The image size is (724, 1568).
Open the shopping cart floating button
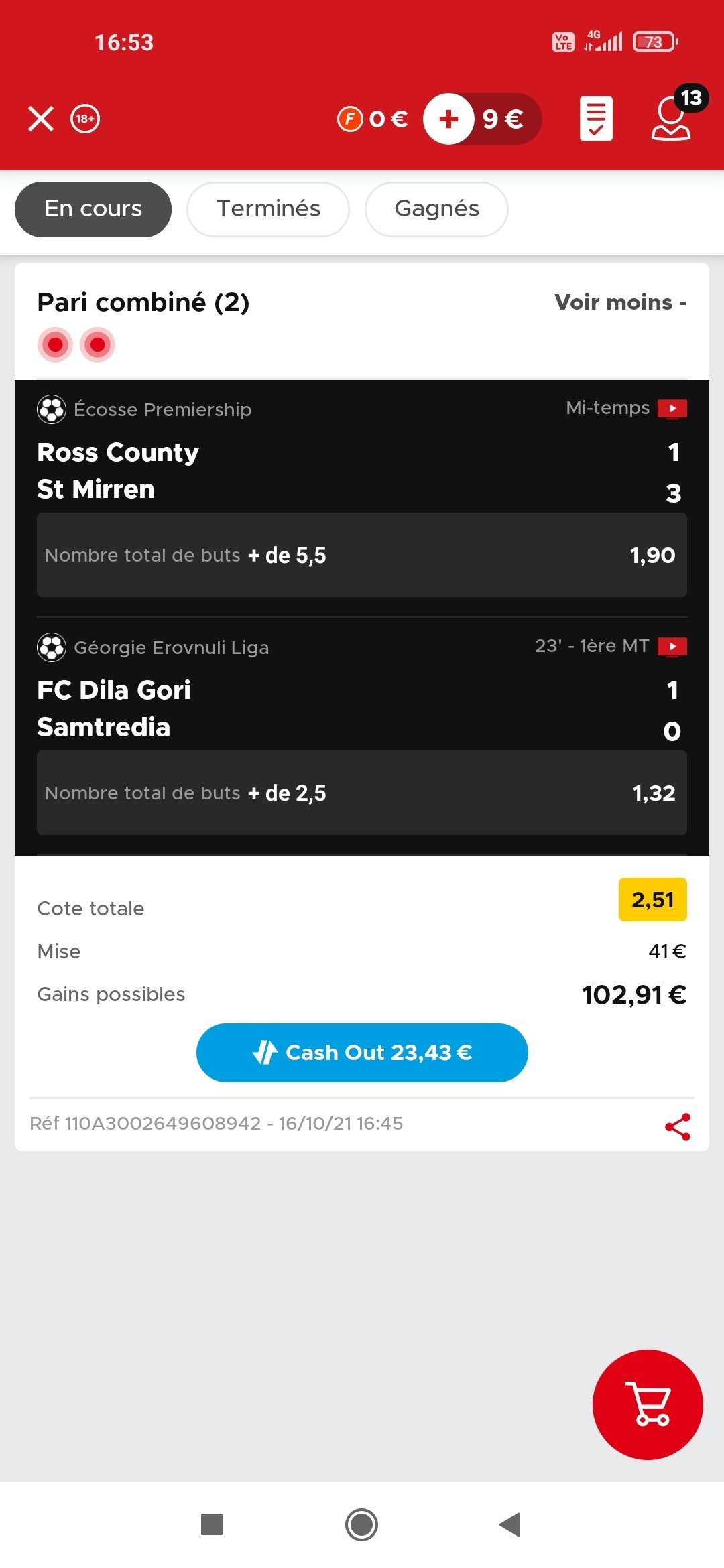coord(648,1404)
